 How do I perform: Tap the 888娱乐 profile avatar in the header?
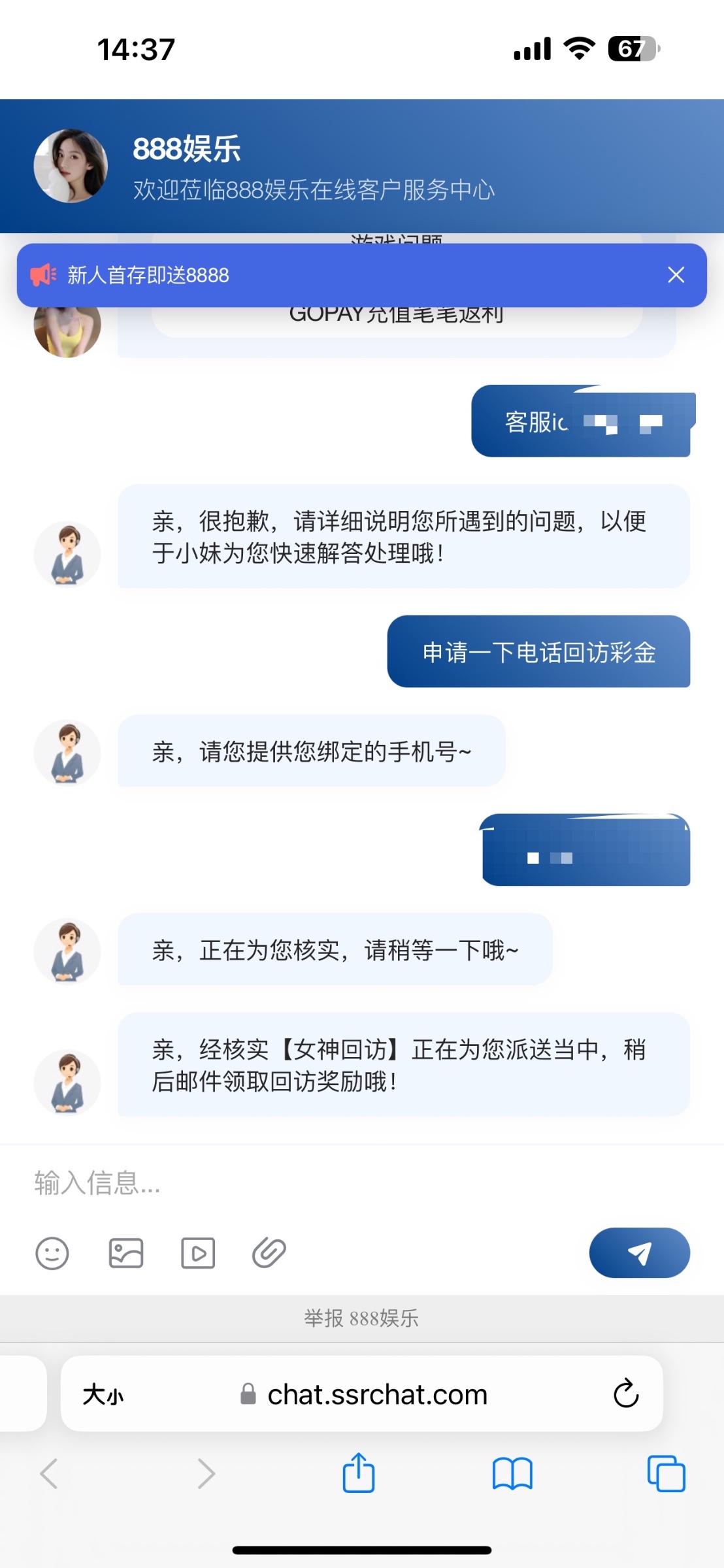pos(71,166)
